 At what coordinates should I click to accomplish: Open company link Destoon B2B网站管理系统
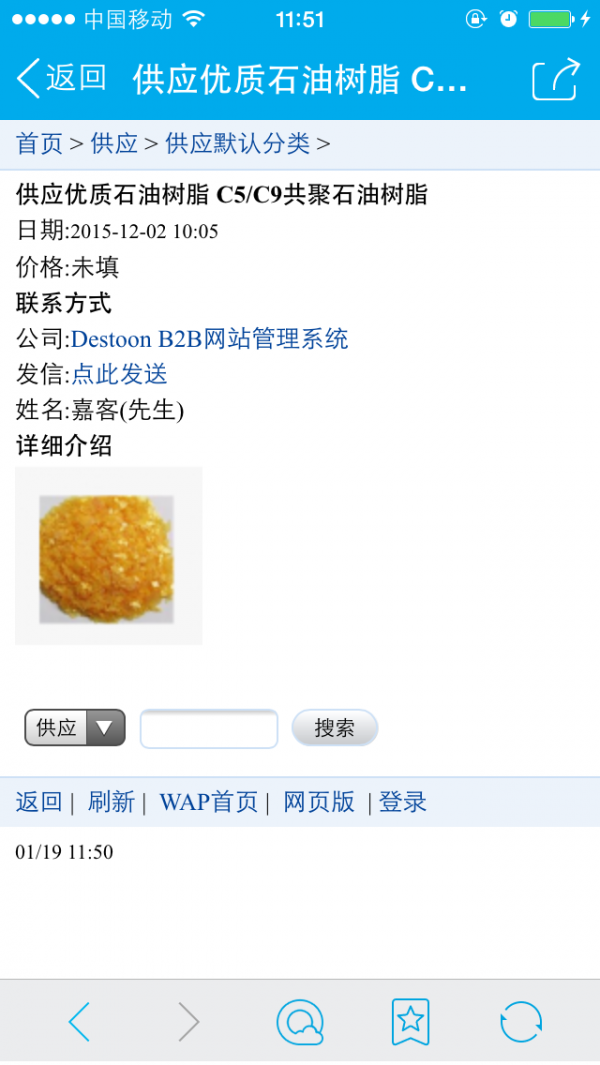pos(210,339)
